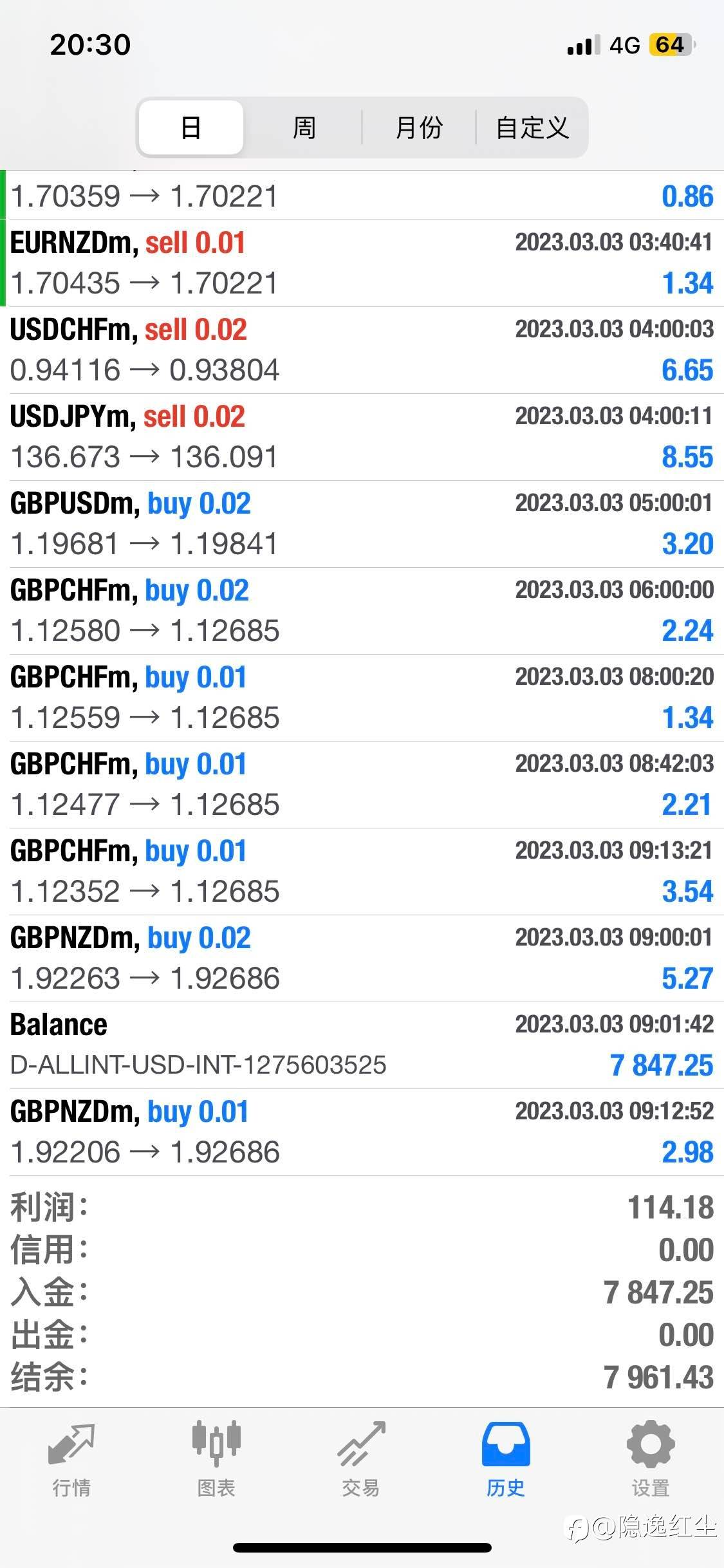Open GBPNZDm buy 0.01 trade at 09:12:52
The image size is (724, 1568).
[362, 1132]
